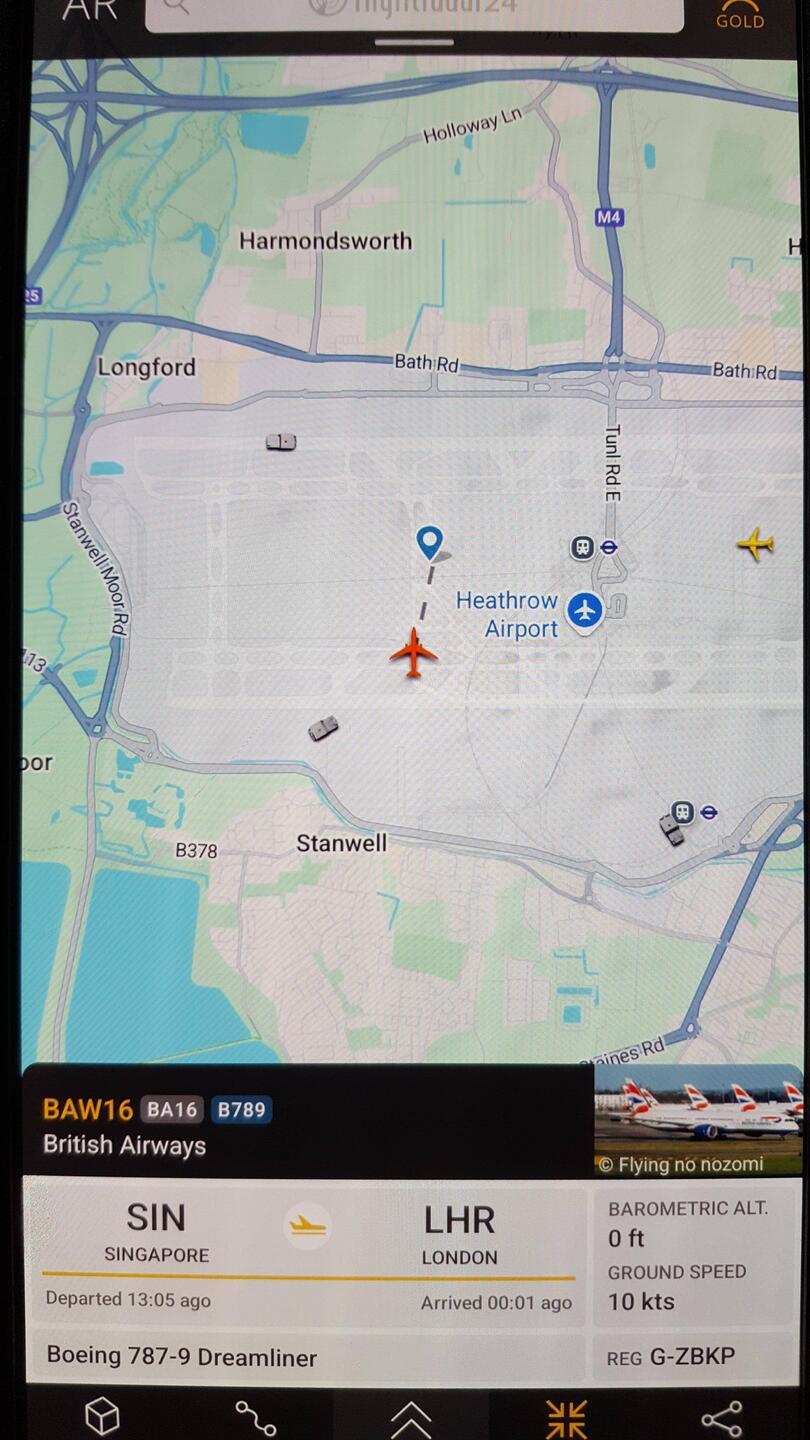Tap the Heathrow Airport marker
This screenshot has height=1440, width=810.
(585, 610)
